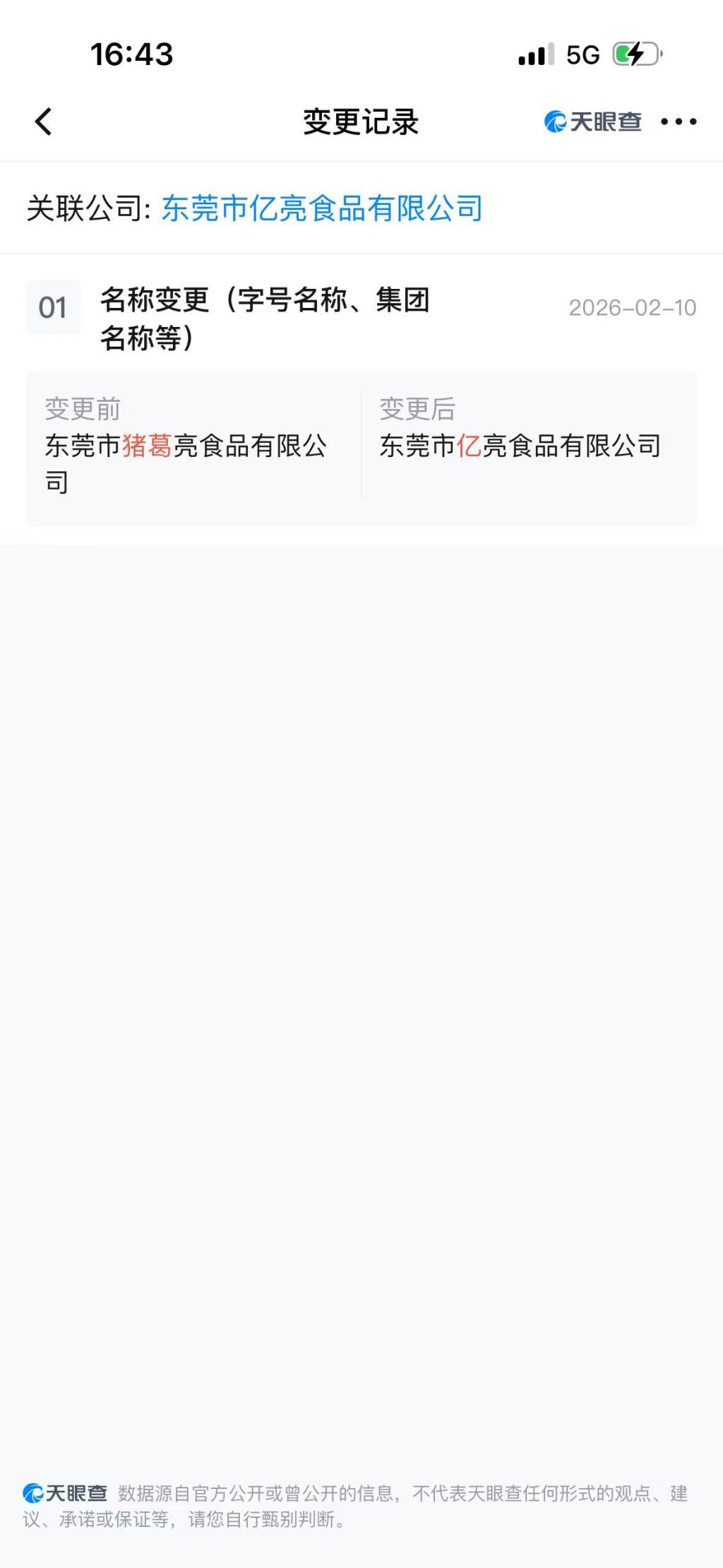Go back using the back arrow
This screenshot has width=723, height=1568.
[44, 121]
